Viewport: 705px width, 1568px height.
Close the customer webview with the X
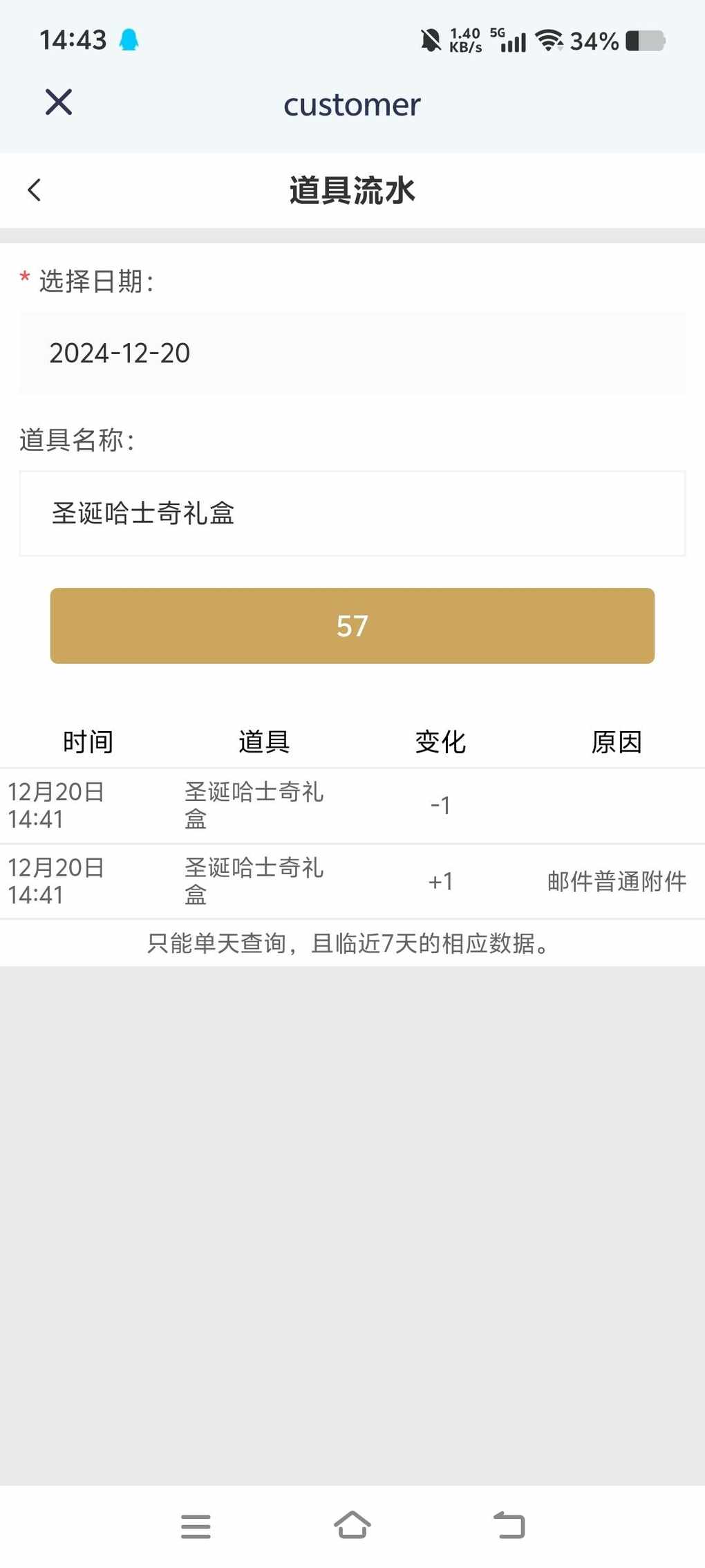tap(59, 102)
